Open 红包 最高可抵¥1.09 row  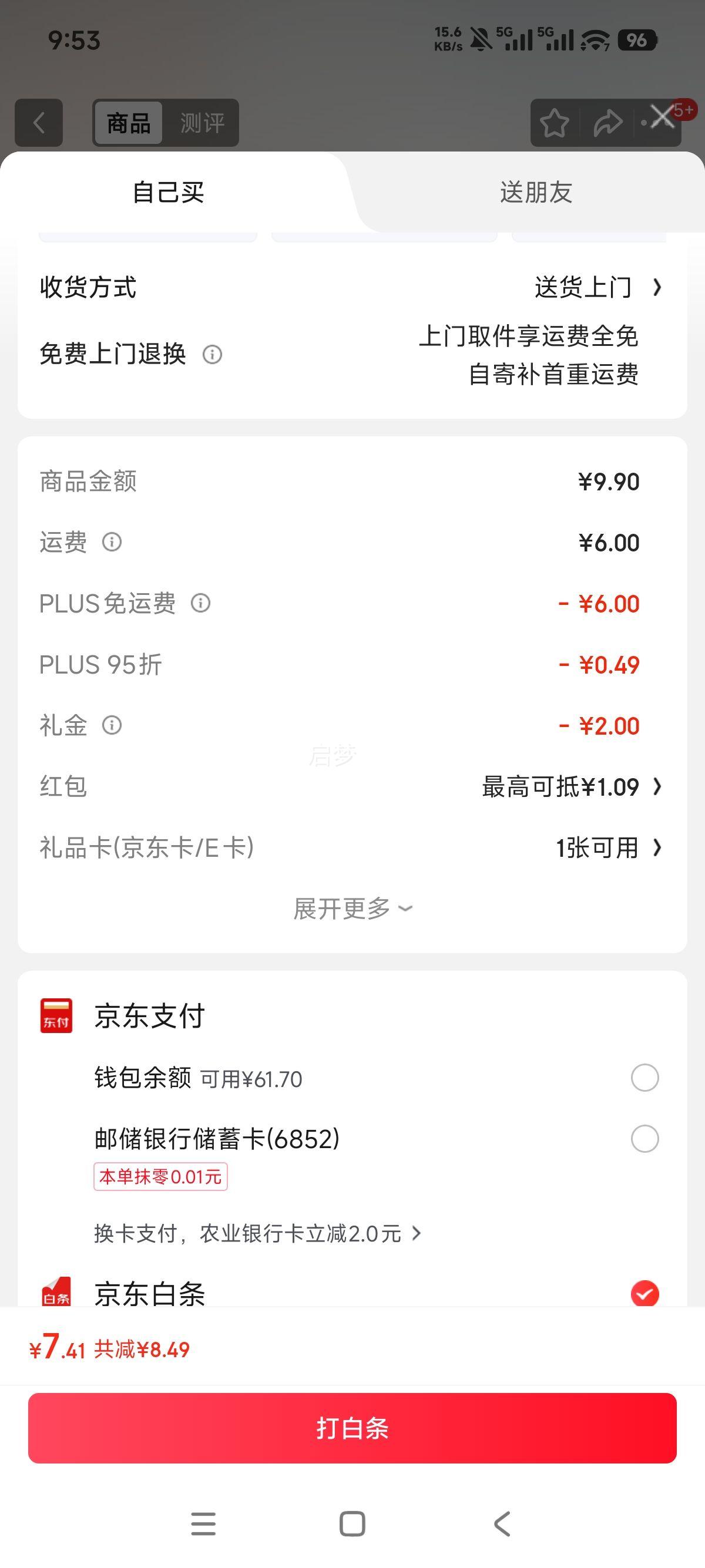[352, 786]
